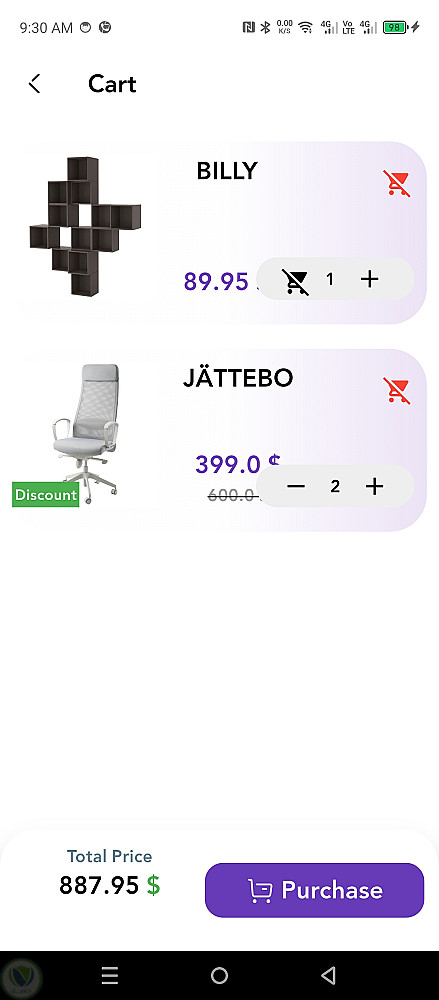The height and width of the screenshot is (1000, 439).
Task: Open recent apps from the navigation bar
Action: [x=110, y=975]
